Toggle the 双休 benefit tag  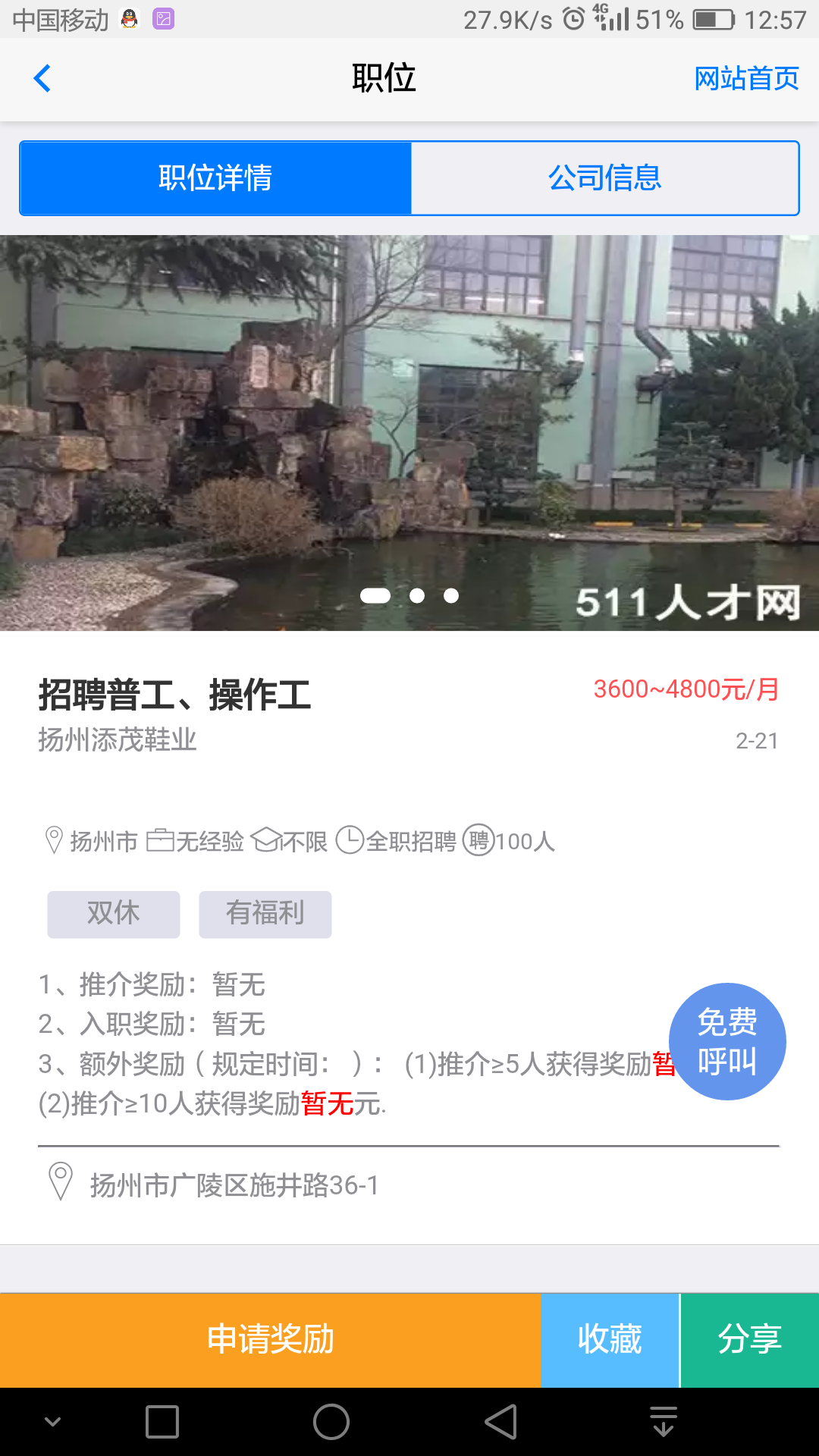pos(113,914)
